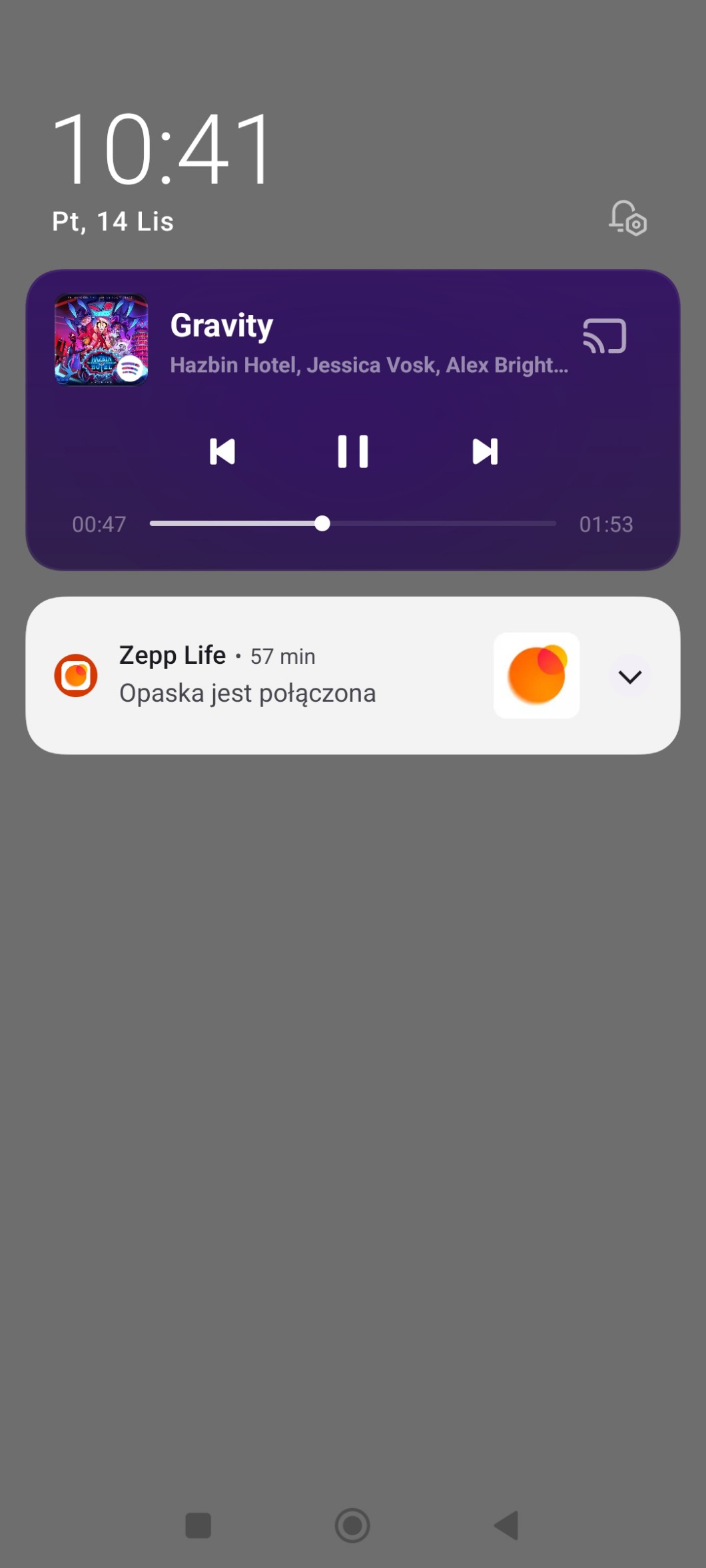Navigate back with the system button

[x=507, y=1525]
